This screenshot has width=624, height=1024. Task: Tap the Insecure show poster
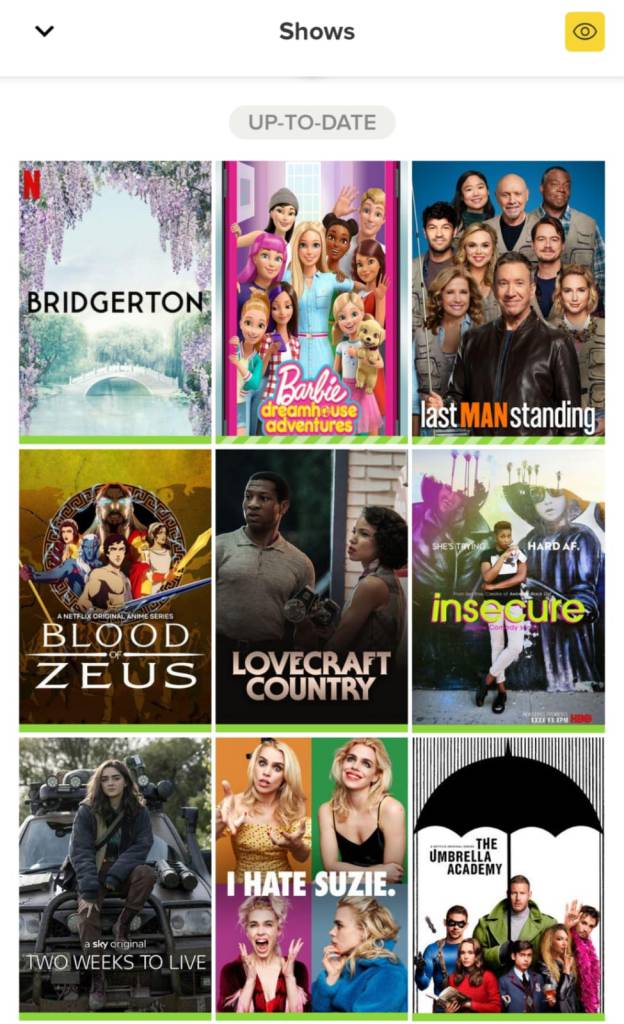pos(508,586)
